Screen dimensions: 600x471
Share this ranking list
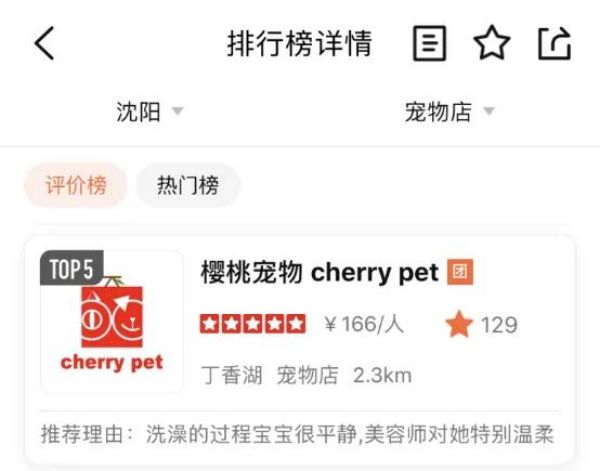[553, 44]
